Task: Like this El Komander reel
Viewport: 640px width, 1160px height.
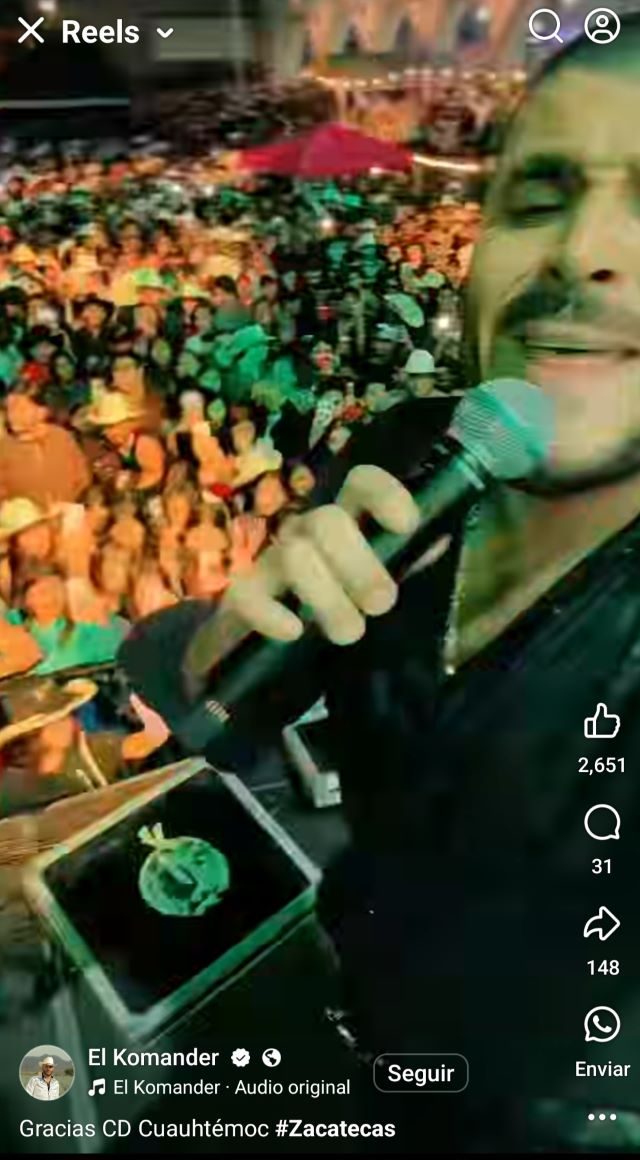Action: 602,721
